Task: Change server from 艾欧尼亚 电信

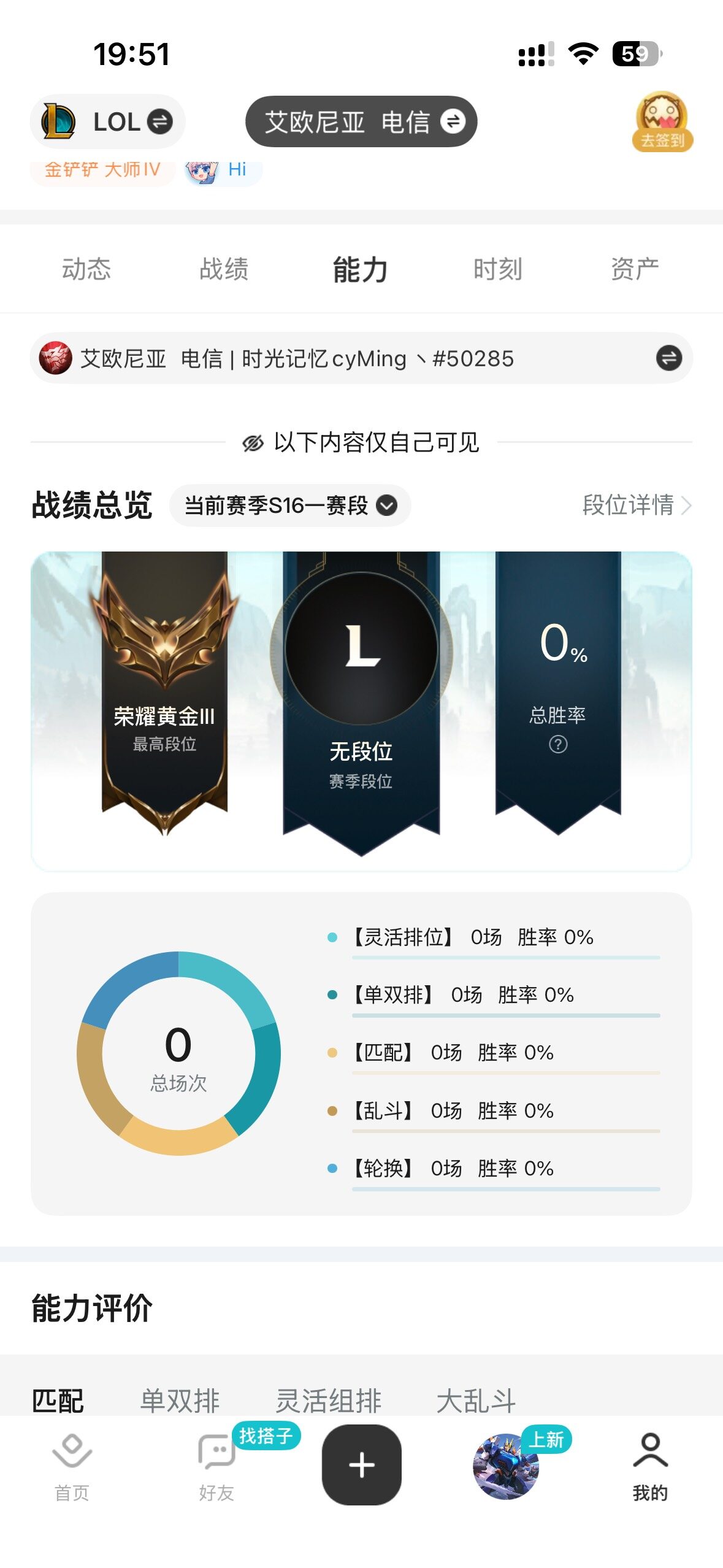Action: 361,121
